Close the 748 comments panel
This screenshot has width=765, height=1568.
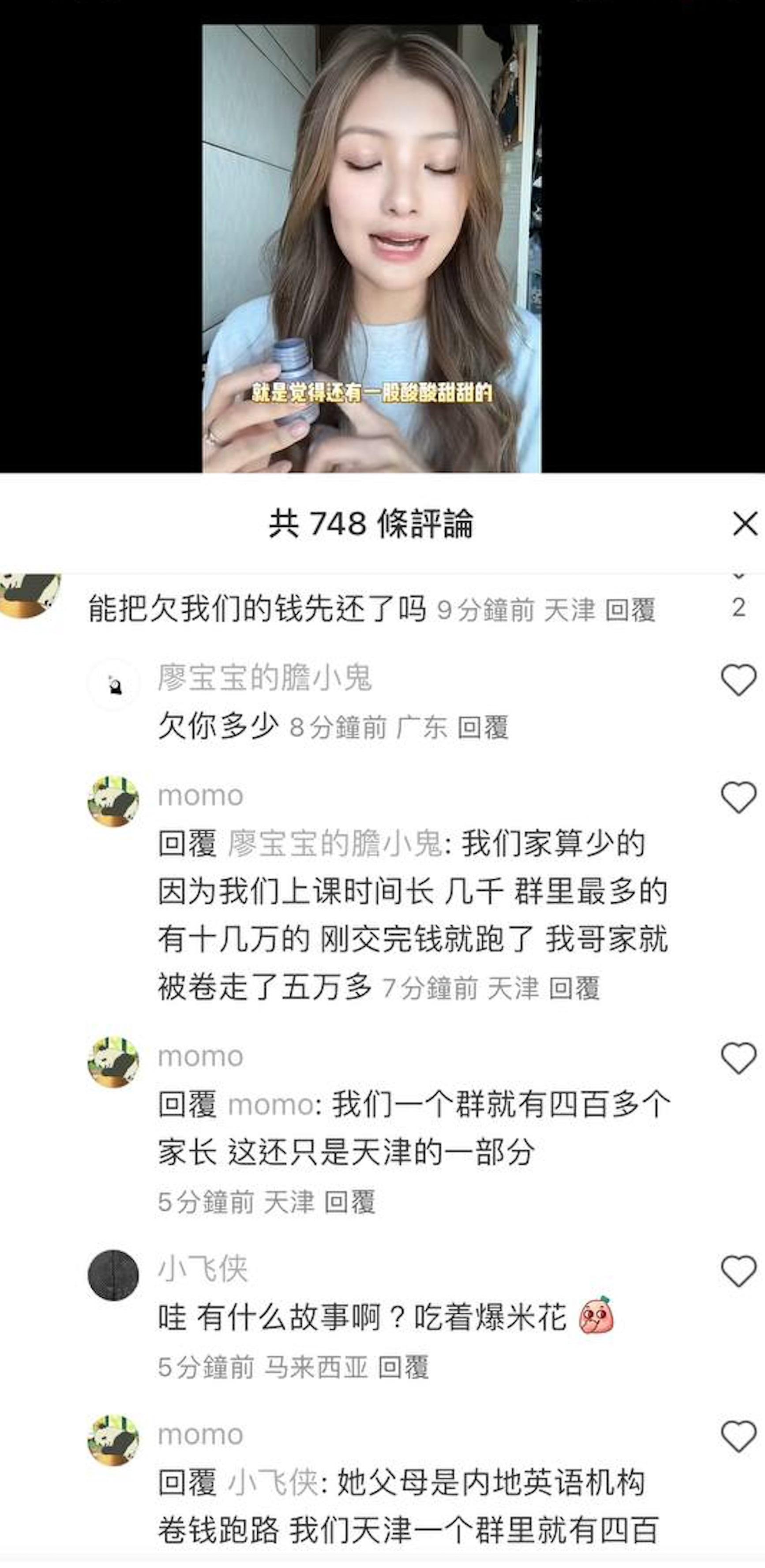(745, 524)
